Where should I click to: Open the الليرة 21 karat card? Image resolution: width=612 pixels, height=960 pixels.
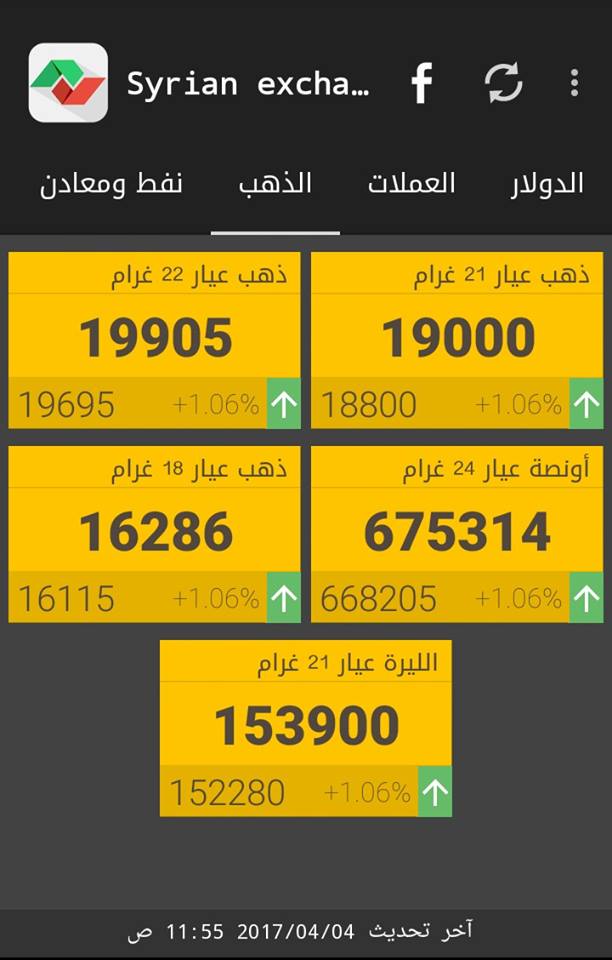coord(306,728)
